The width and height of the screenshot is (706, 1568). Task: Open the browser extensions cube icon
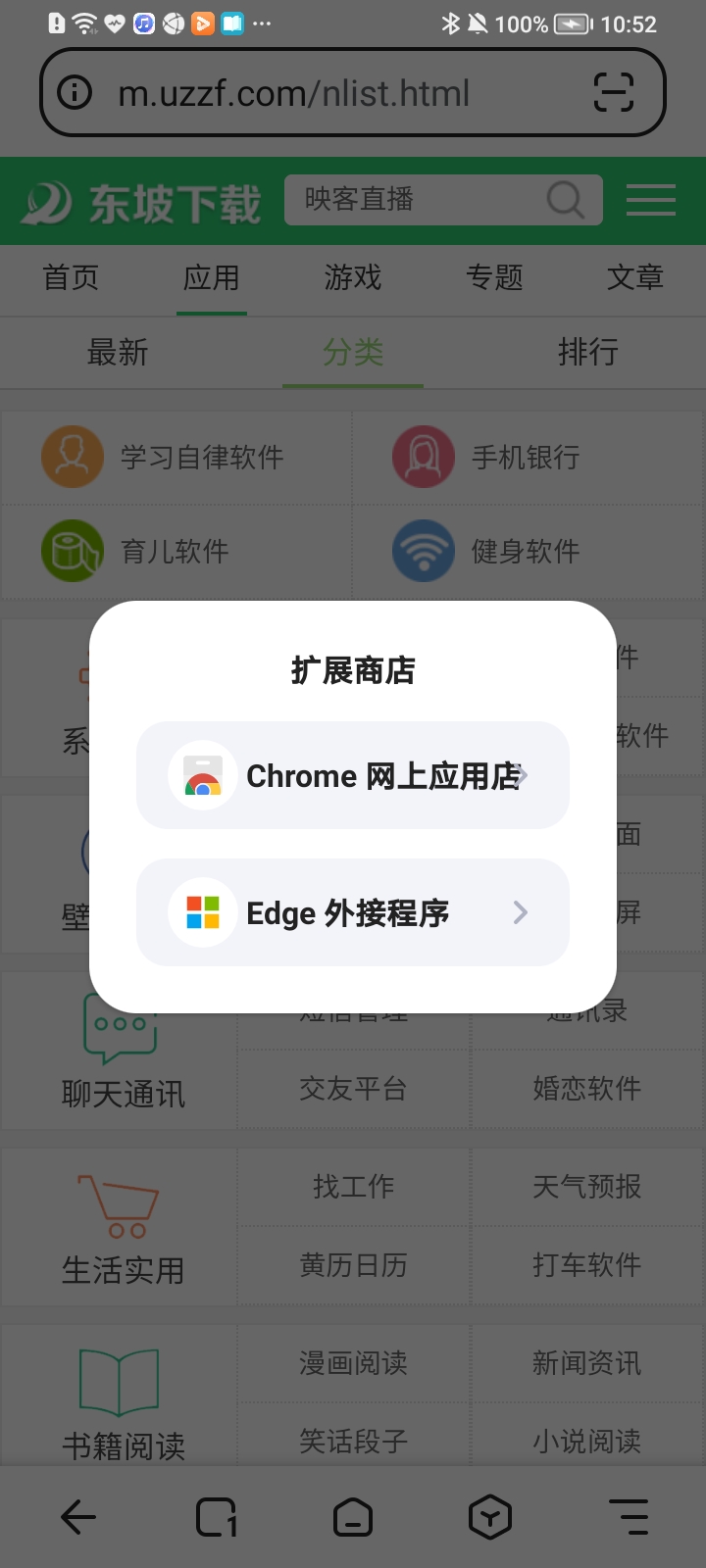coord(490,1517)
